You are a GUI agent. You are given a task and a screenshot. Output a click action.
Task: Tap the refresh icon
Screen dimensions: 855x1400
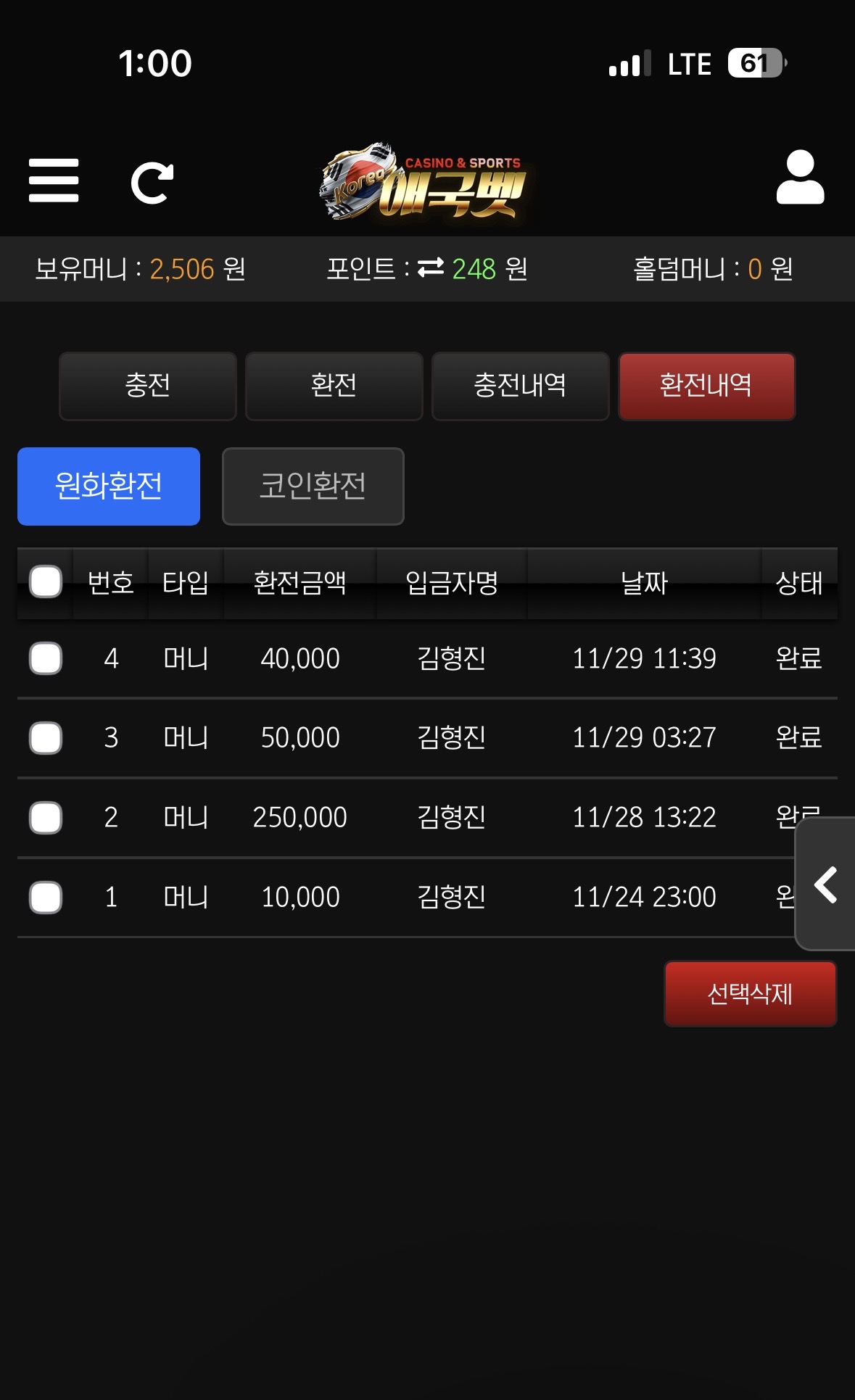[x=152, y=183]
